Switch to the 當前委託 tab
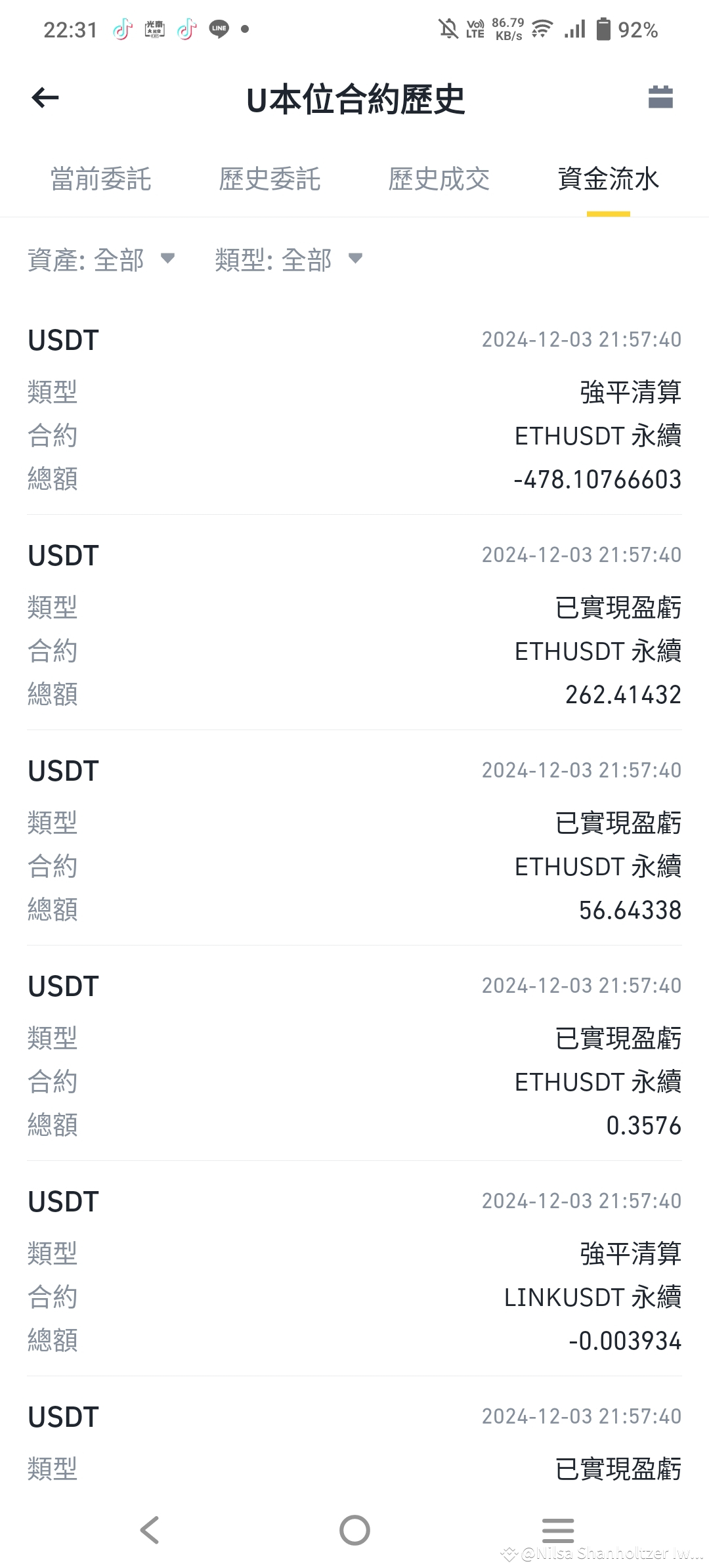This screenshot has width=709, height=1568. [x=100, y=179]
